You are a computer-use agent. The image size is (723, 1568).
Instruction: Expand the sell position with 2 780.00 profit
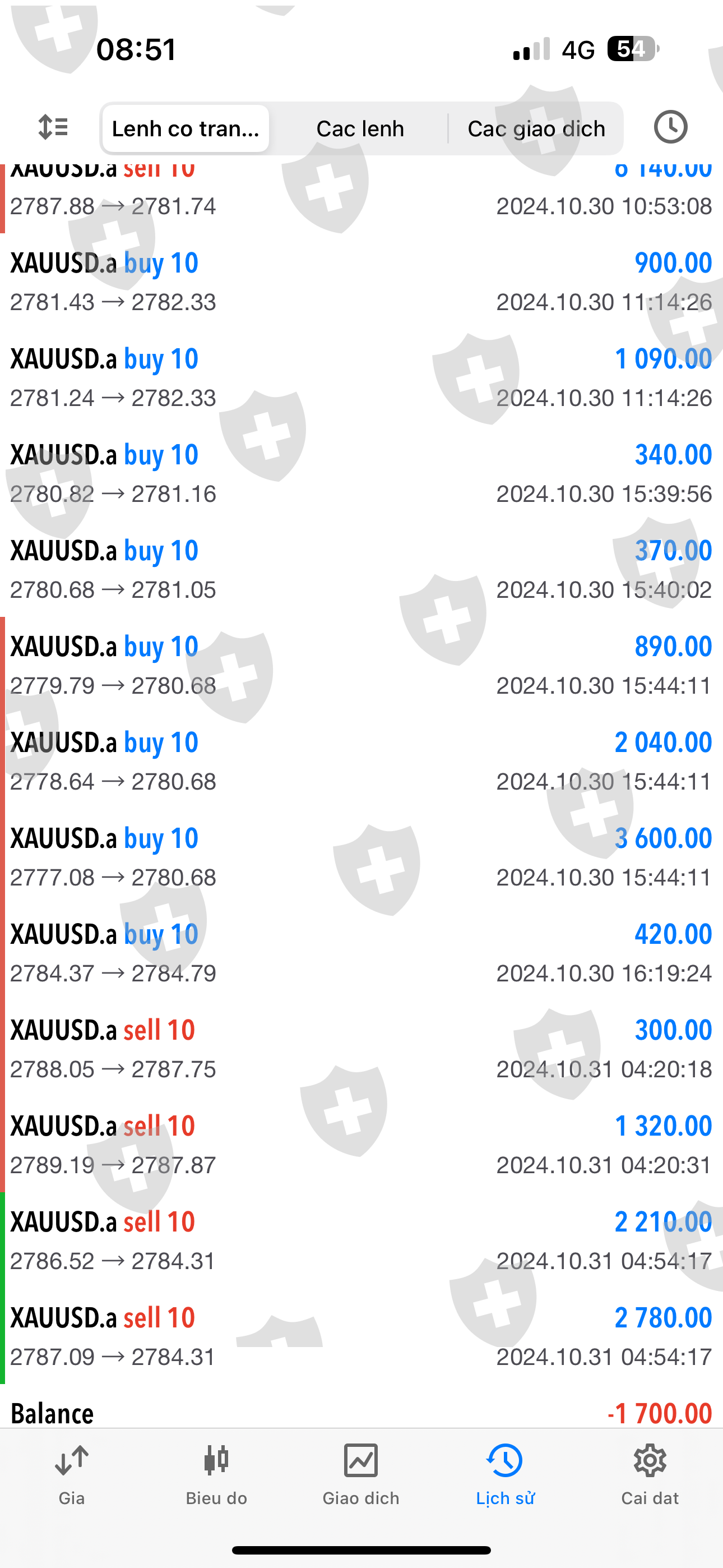pos(361,1336)
